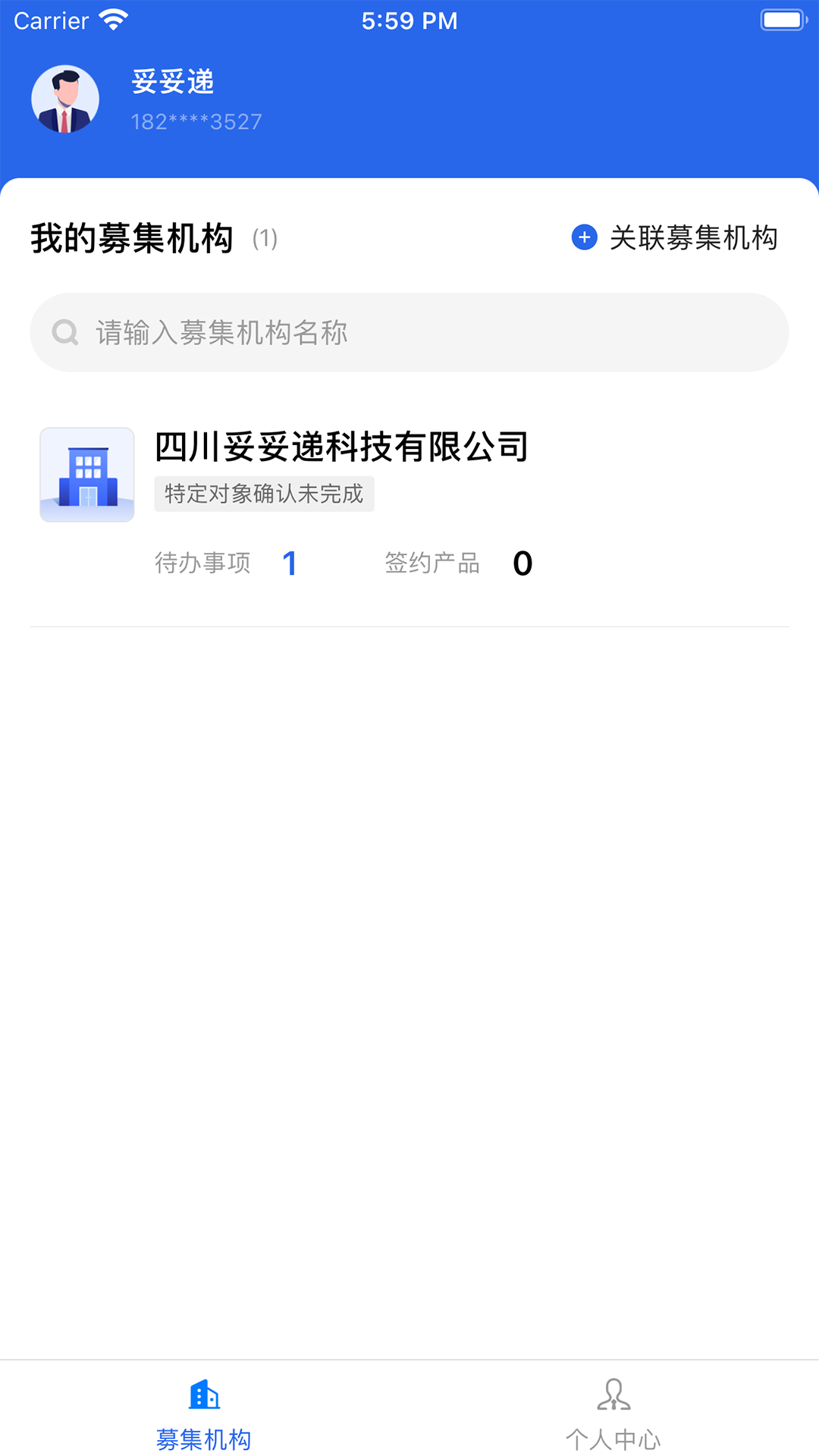Tap the username 妥妥递 in the header
819x1456 pixels.
click(172, 83)
